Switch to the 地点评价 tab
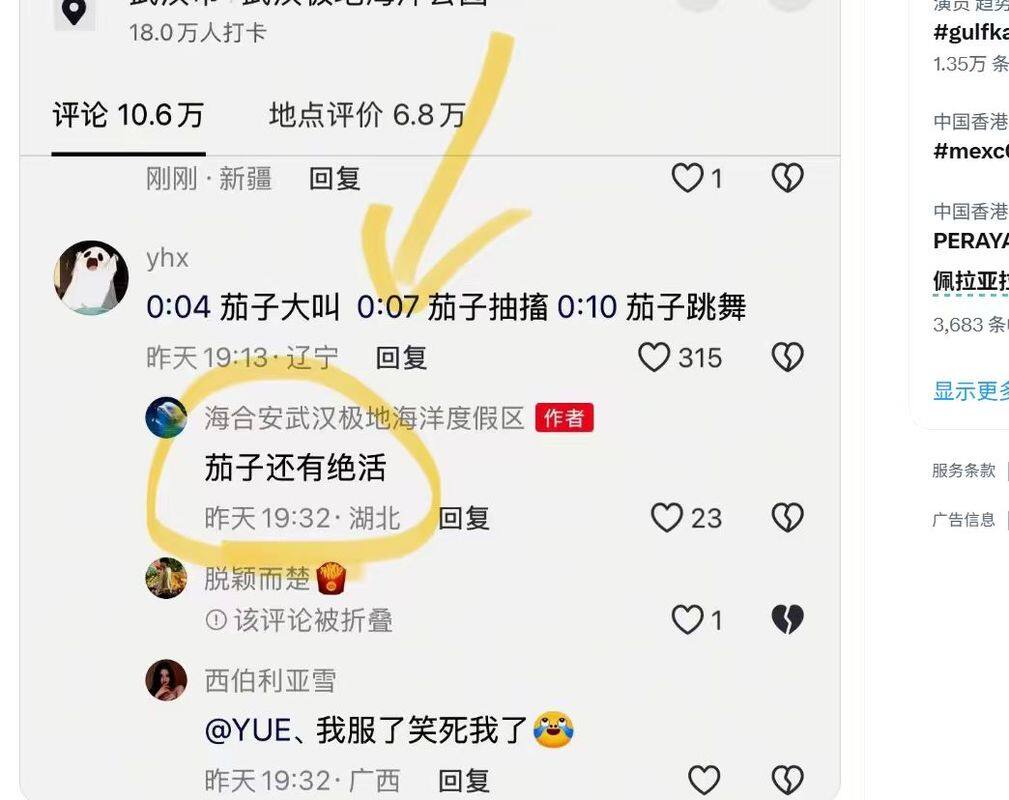Screen dimensions: 1009x800 tap(366, 116)
